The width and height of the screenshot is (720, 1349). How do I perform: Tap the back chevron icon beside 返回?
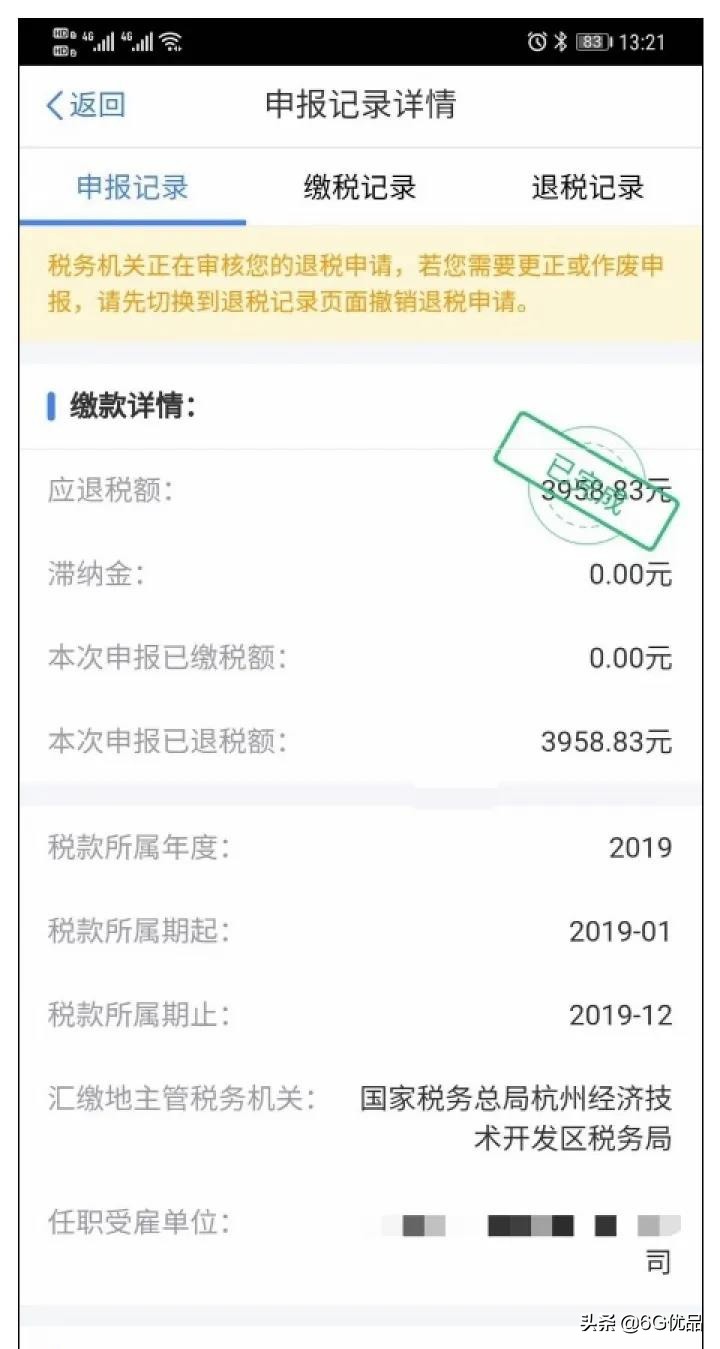click(x=55, y=104)
